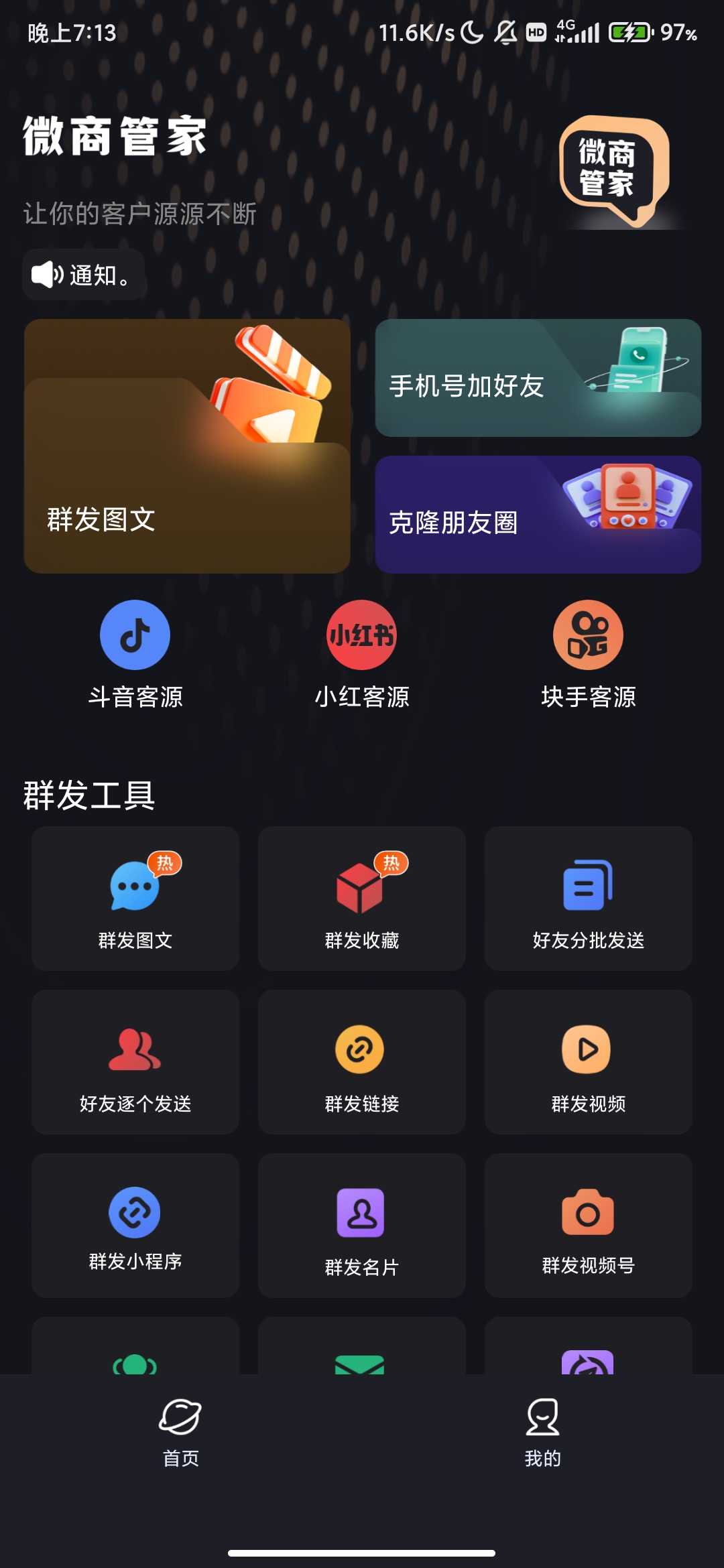The width and height of the screenshot is (724, 1568).
Task: Tap 群发名片 tool
Action: click(361, 1226)
